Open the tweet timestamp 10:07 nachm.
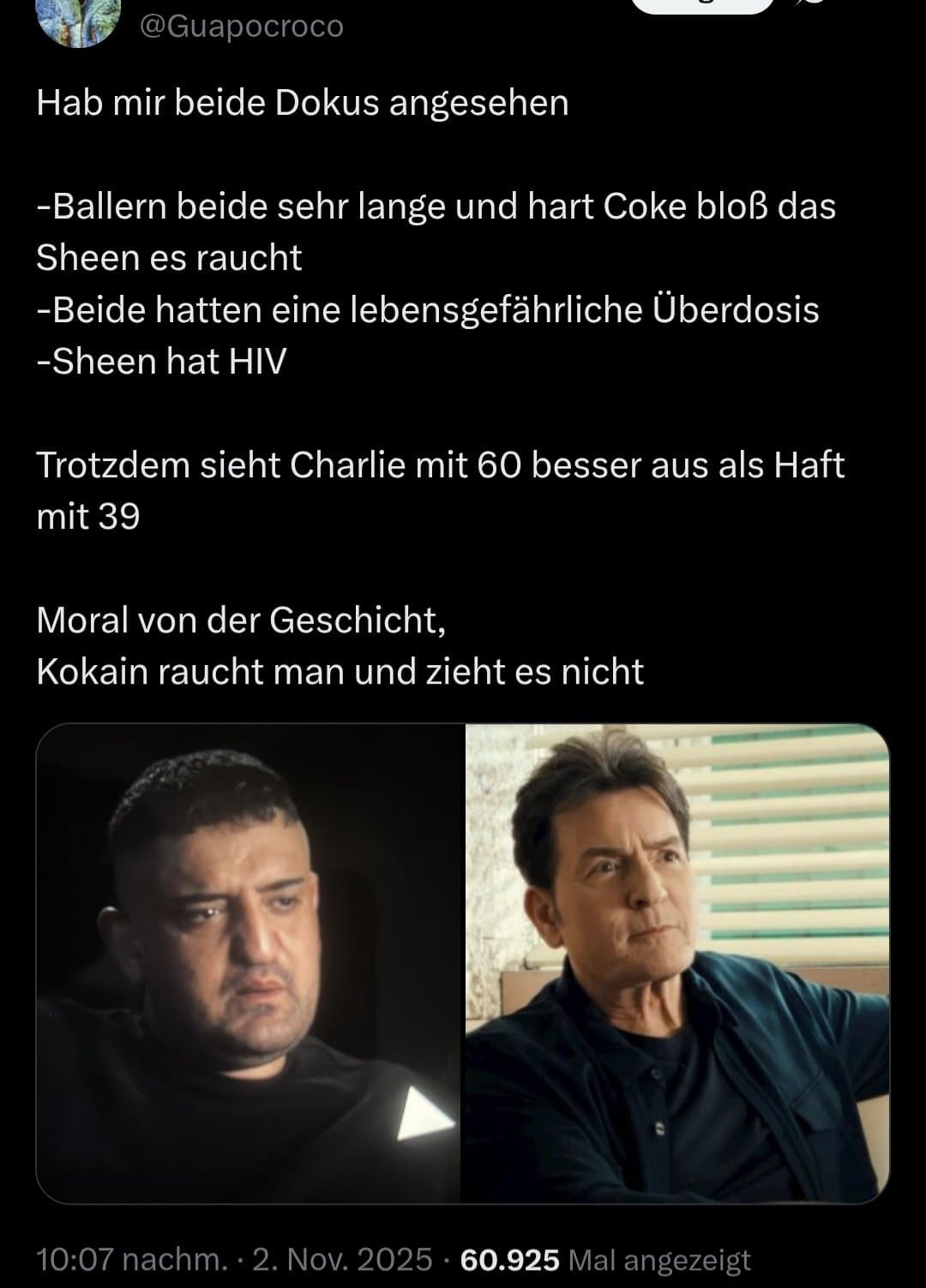Viewport: 926px width, 1288px height. tap(132, 1259)
